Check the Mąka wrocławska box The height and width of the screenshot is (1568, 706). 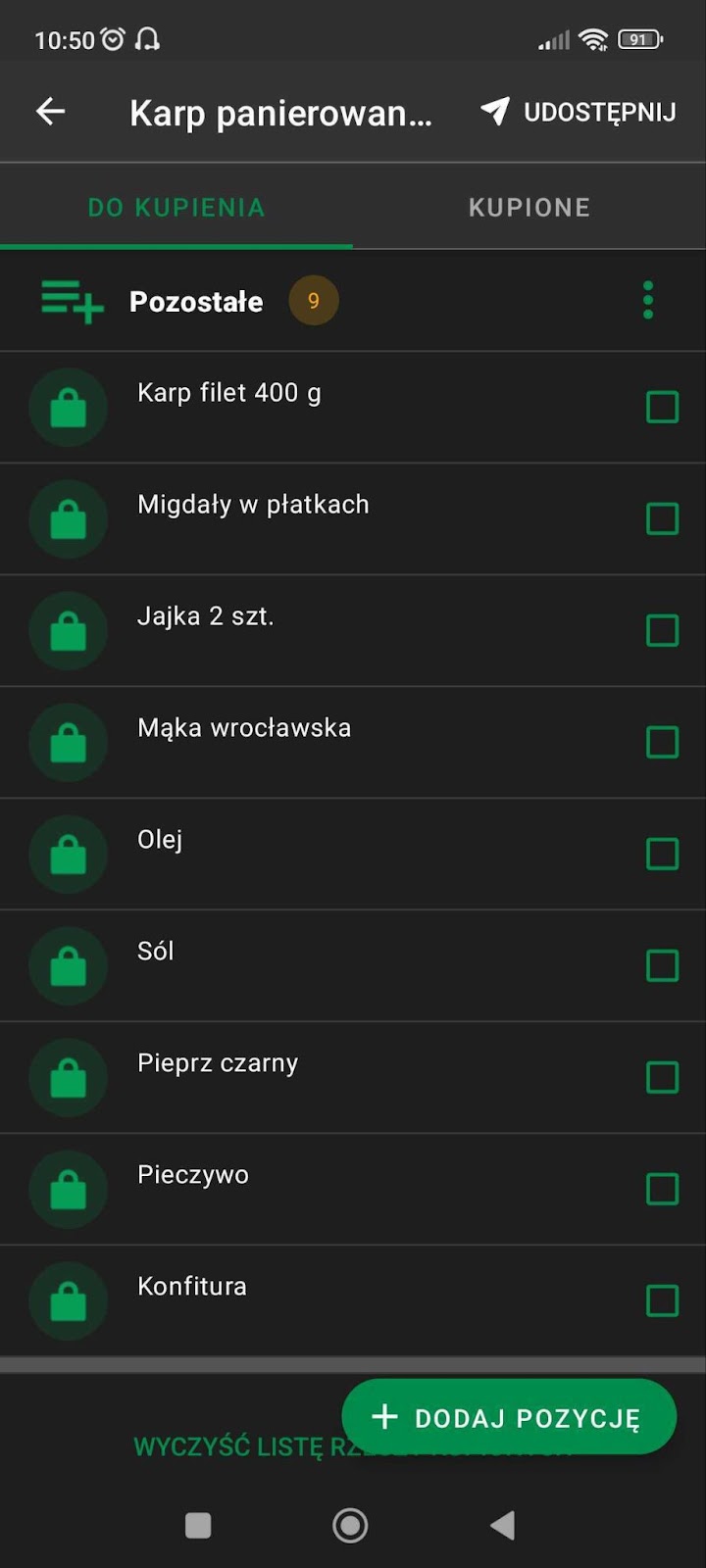(x=663, y=742)
